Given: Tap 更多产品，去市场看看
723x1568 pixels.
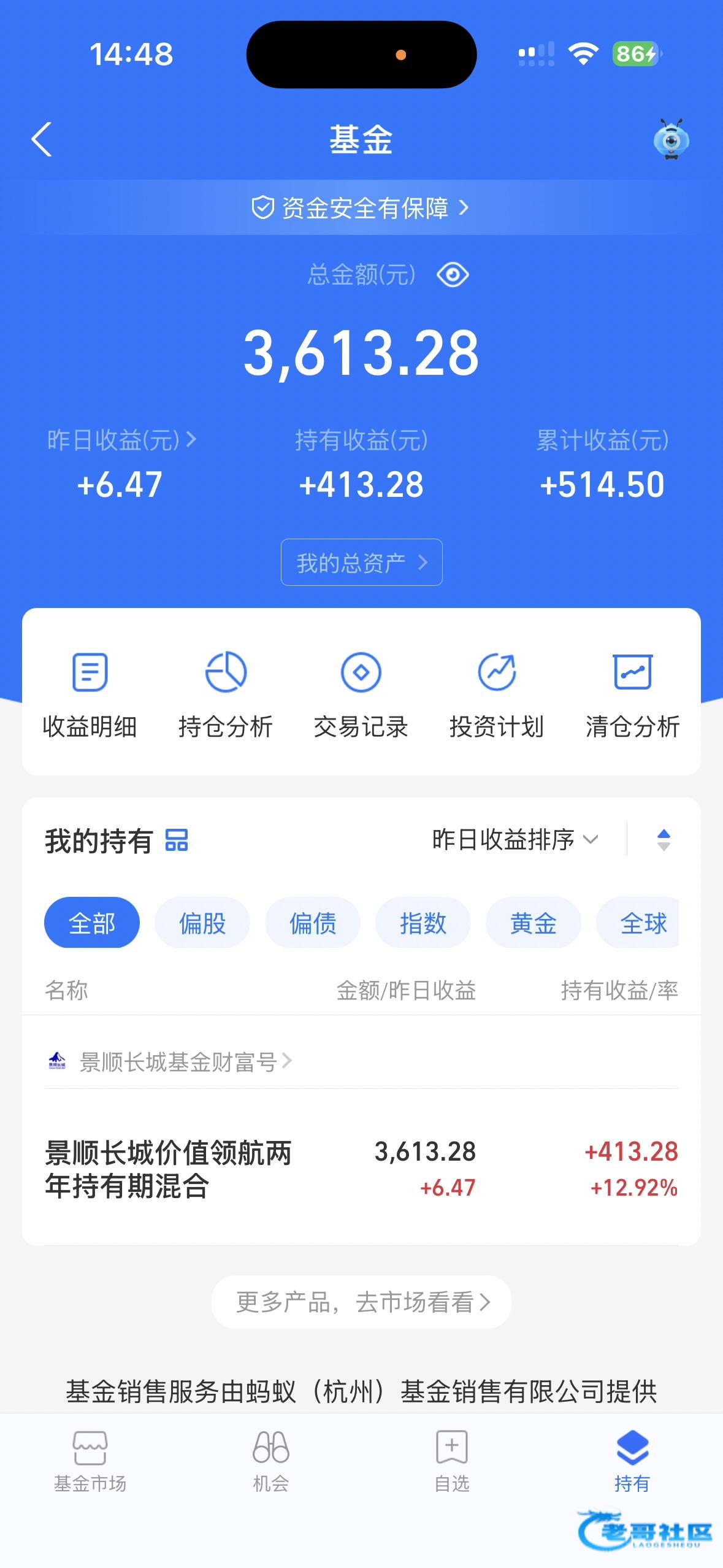Looking at the screenshot, I should pos(361,1302).
